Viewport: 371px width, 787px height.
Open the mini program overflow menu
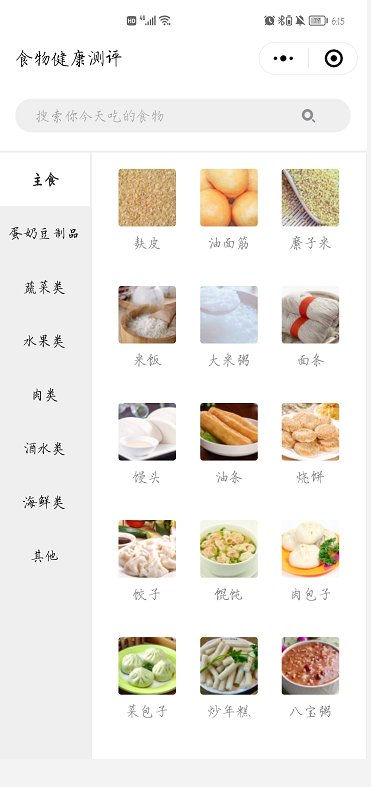pyautogui.click(x=284, y=59)
